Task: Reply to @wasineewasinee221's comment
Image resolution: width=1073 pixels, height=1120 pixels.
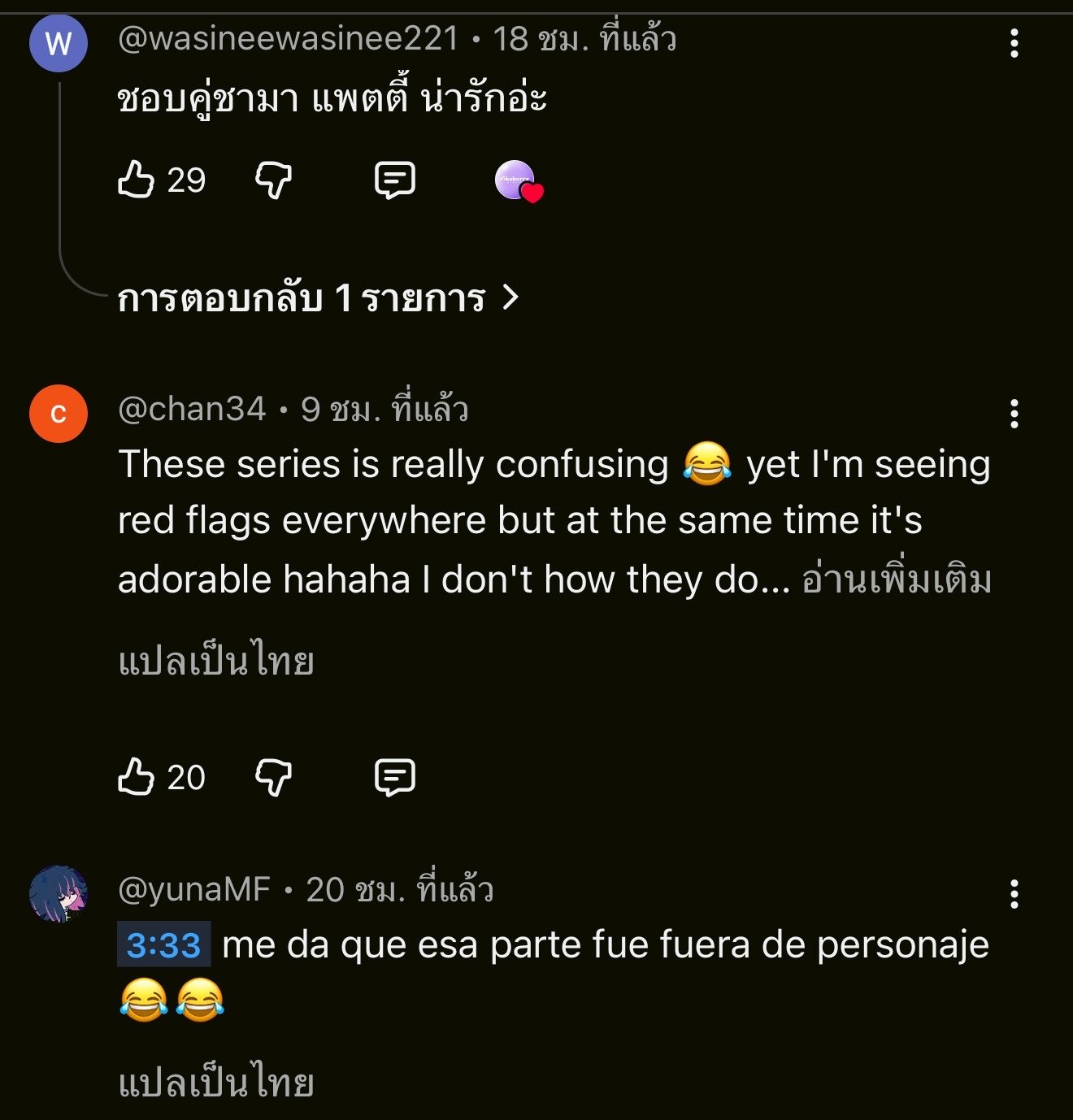Action: pos(395,180)
